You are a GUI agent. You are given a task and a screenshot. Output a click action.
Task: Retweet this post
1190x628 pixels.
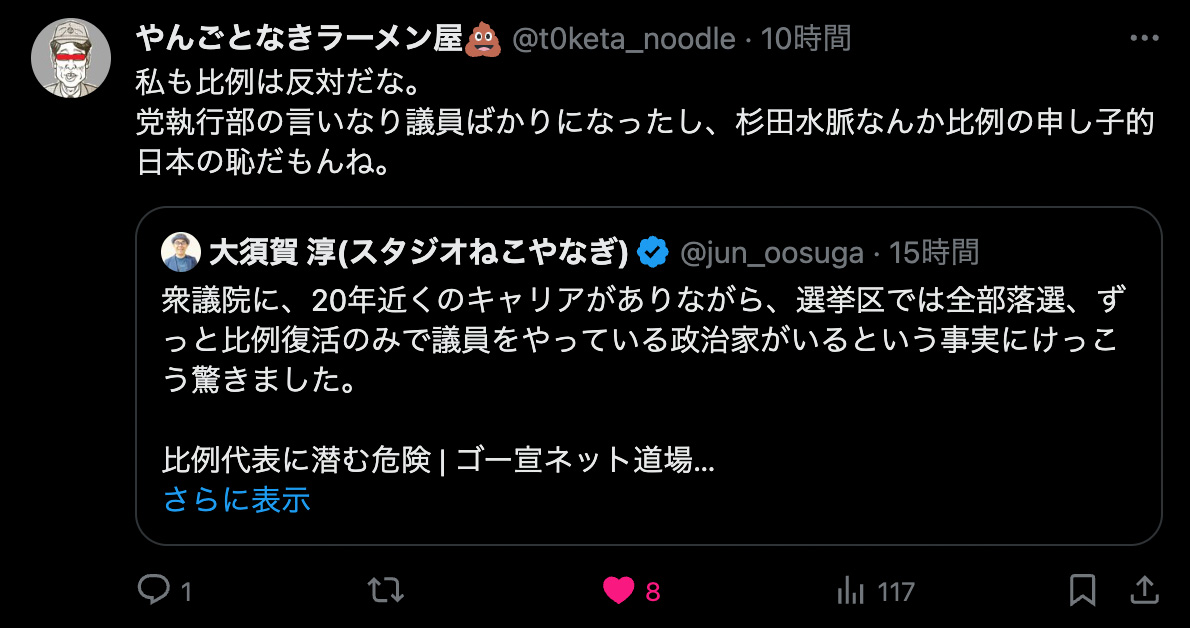pos(385,591)
